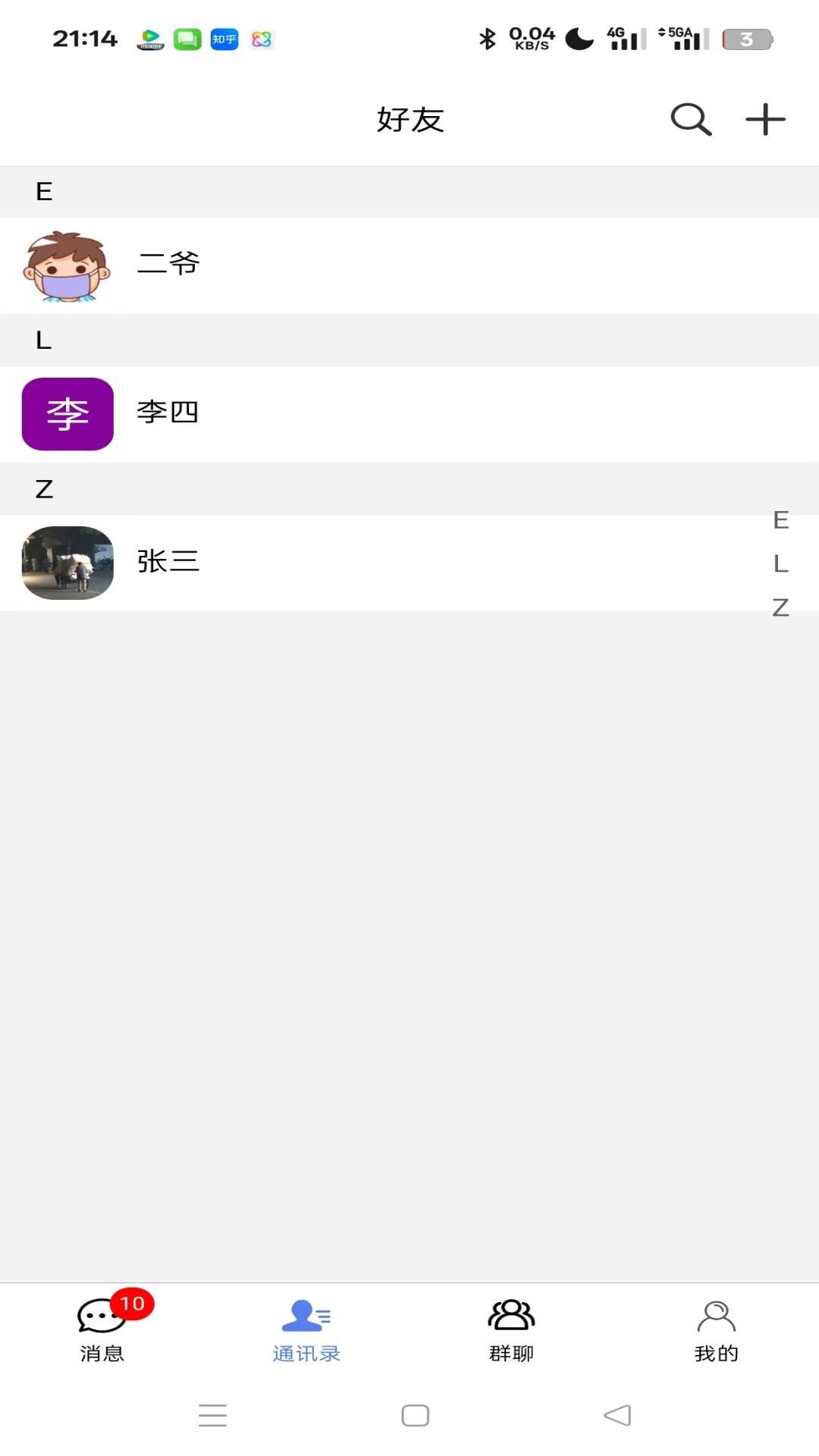
Task: Tap 二爷's cartoon avatar
Action: coord(67,266)
